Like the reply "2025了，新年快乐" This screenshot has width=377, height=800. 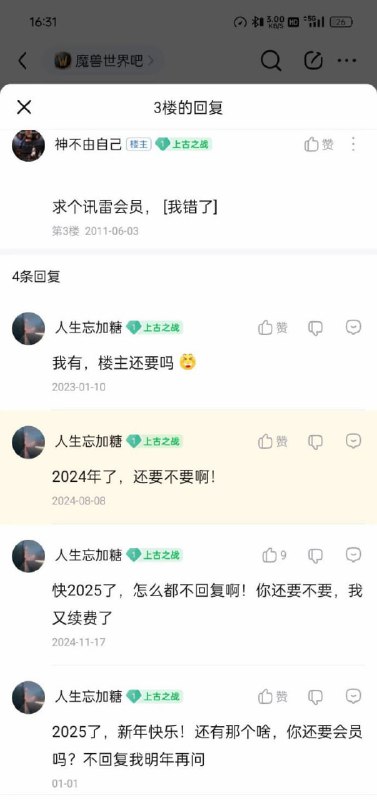pyautogui.click(x=272, y=696)
